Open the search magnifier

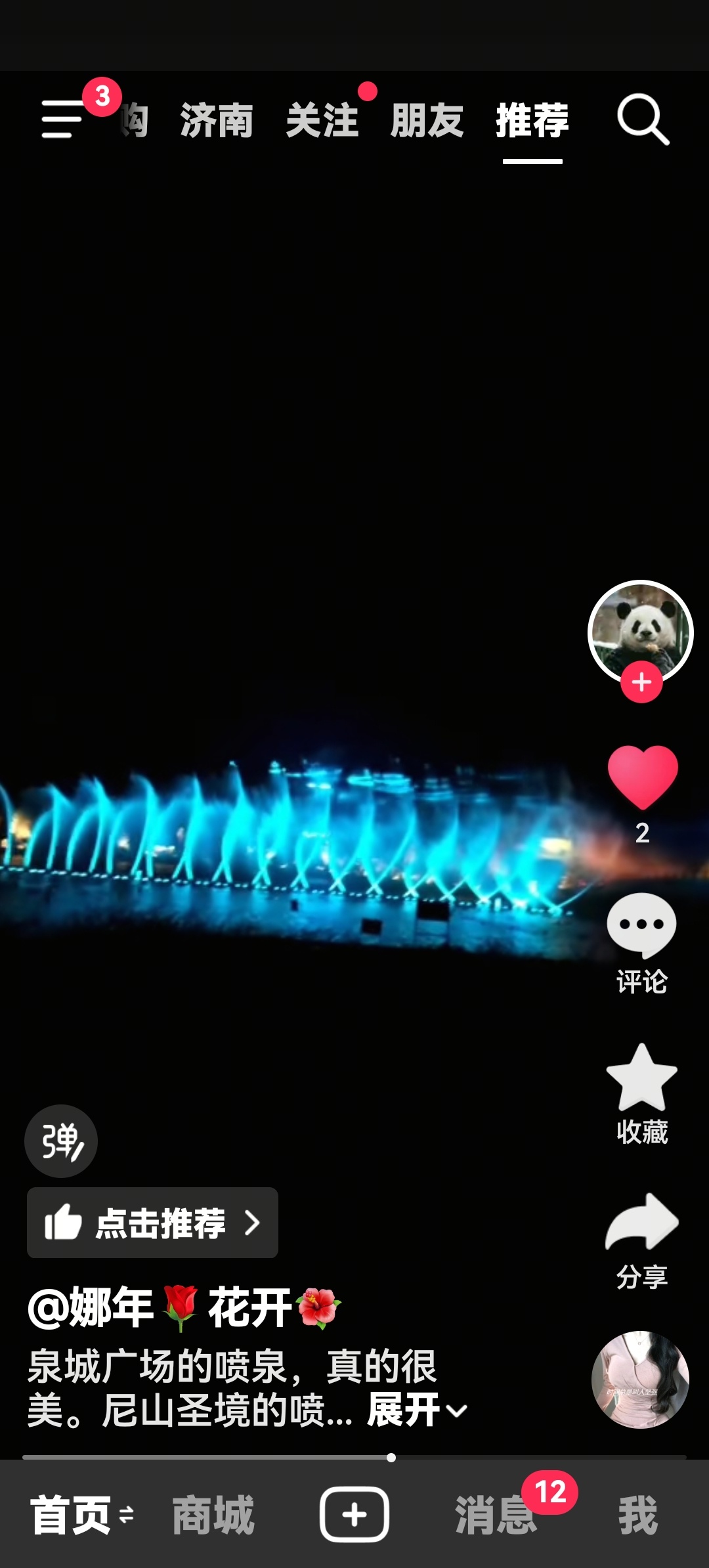[643, 120]
